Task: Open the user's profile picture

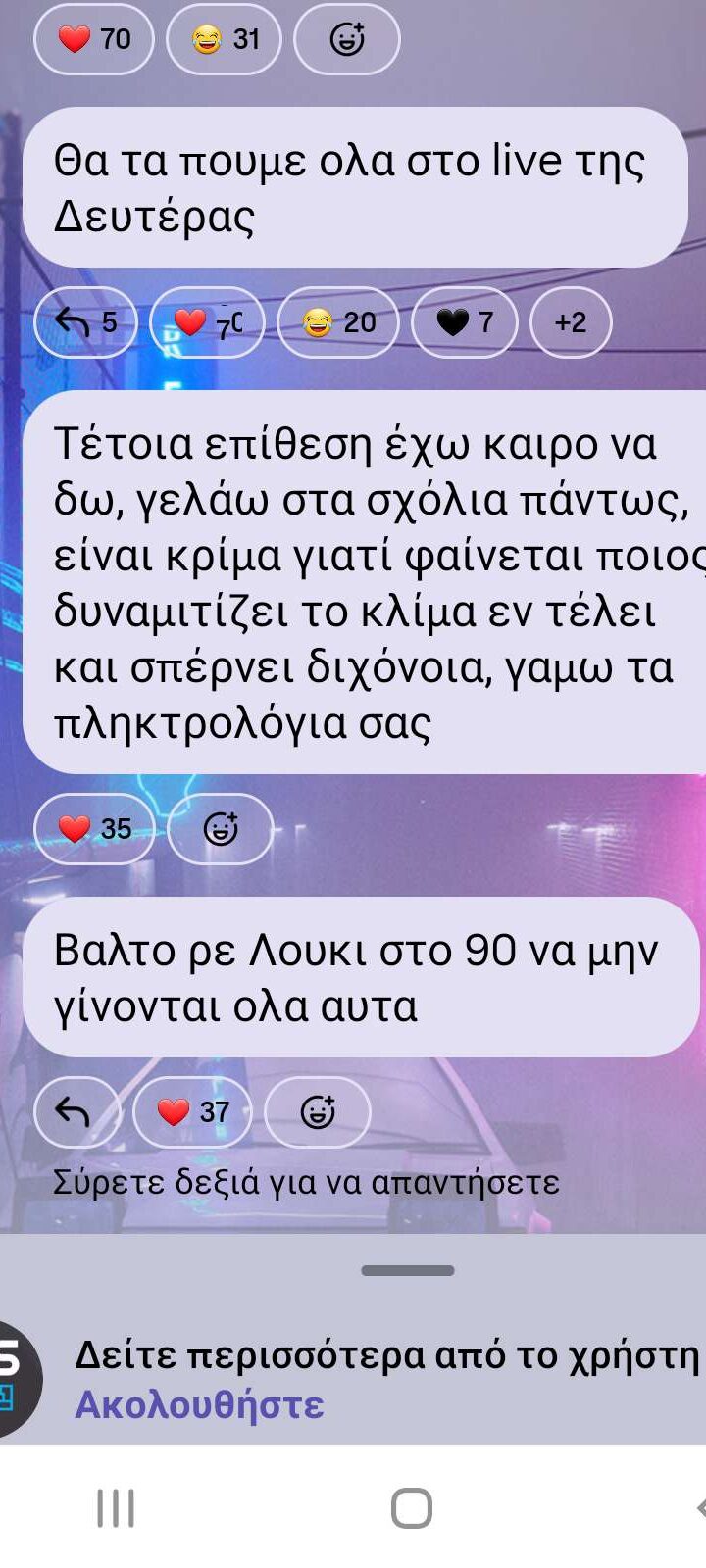Action: (14, 1380)
